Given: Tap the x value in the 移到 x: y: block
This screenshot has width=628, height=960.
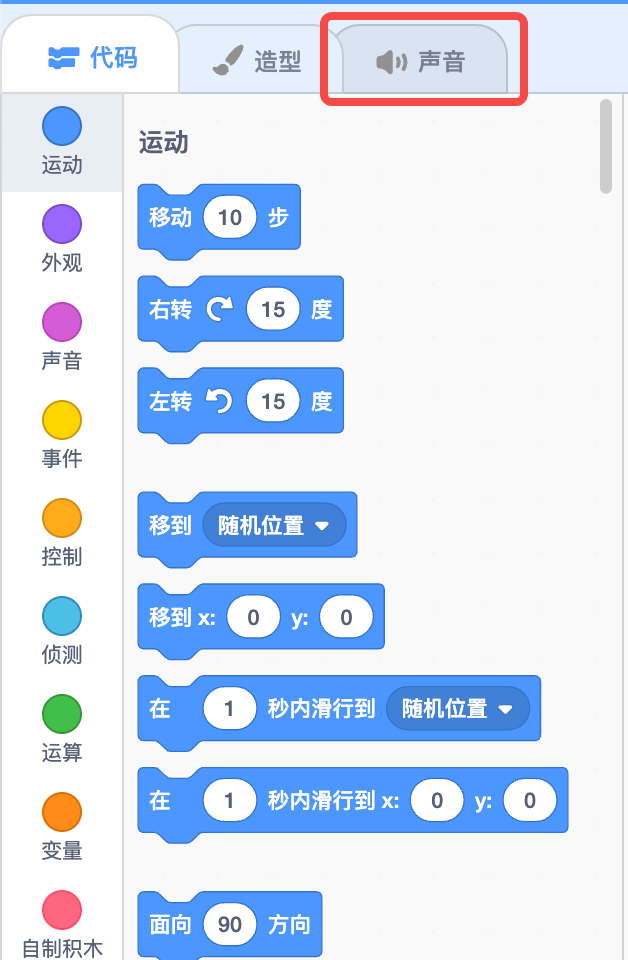Looking at the screenshot, I should pyautogui.click(x=253, y=617).
